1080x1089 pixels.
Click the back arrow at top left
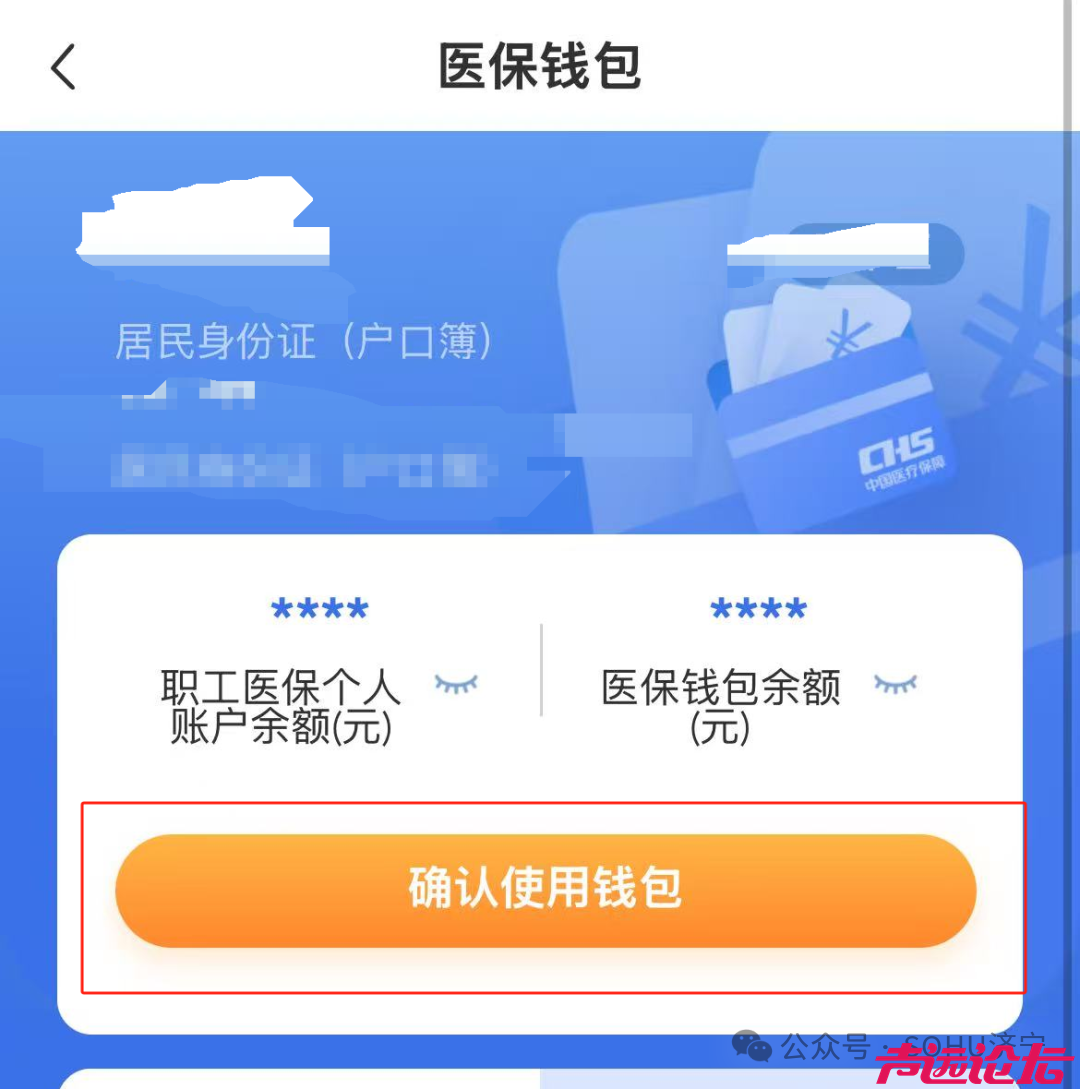point(62,66)
